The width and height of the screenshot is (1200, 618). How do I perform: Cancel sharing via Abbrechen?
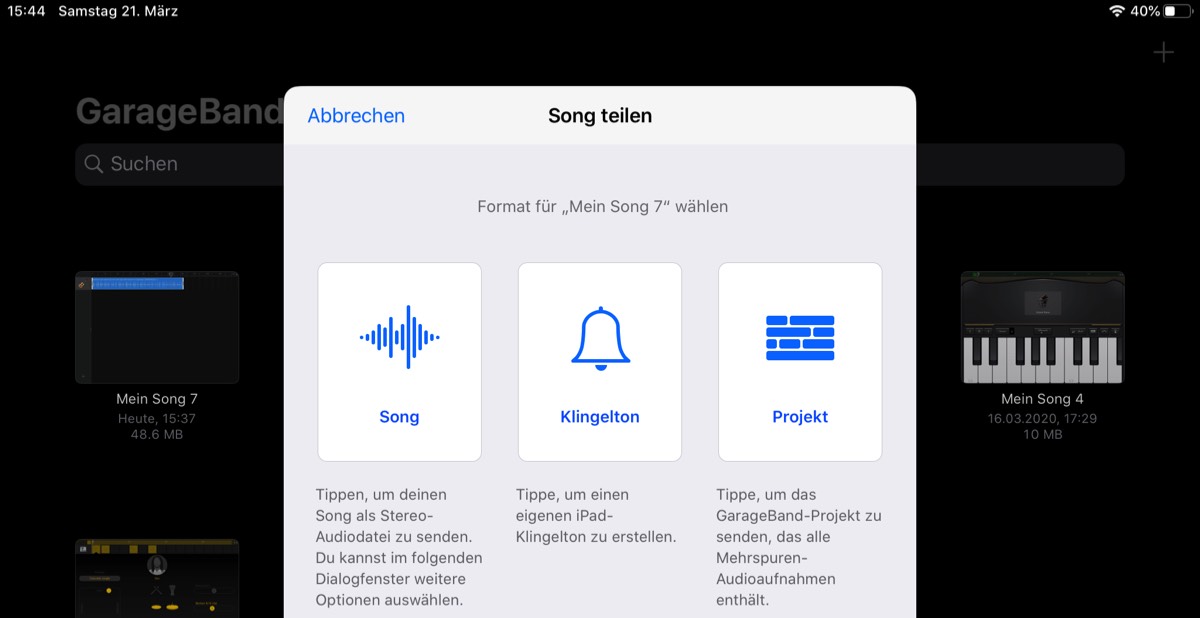(x=356, y=116)
